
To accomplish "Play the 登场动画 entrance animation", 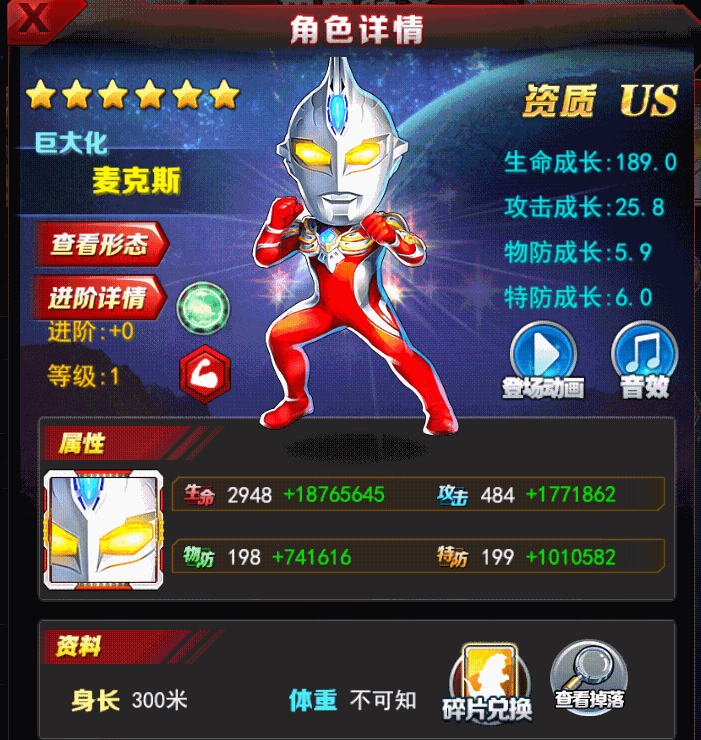I will click(543, 358).
